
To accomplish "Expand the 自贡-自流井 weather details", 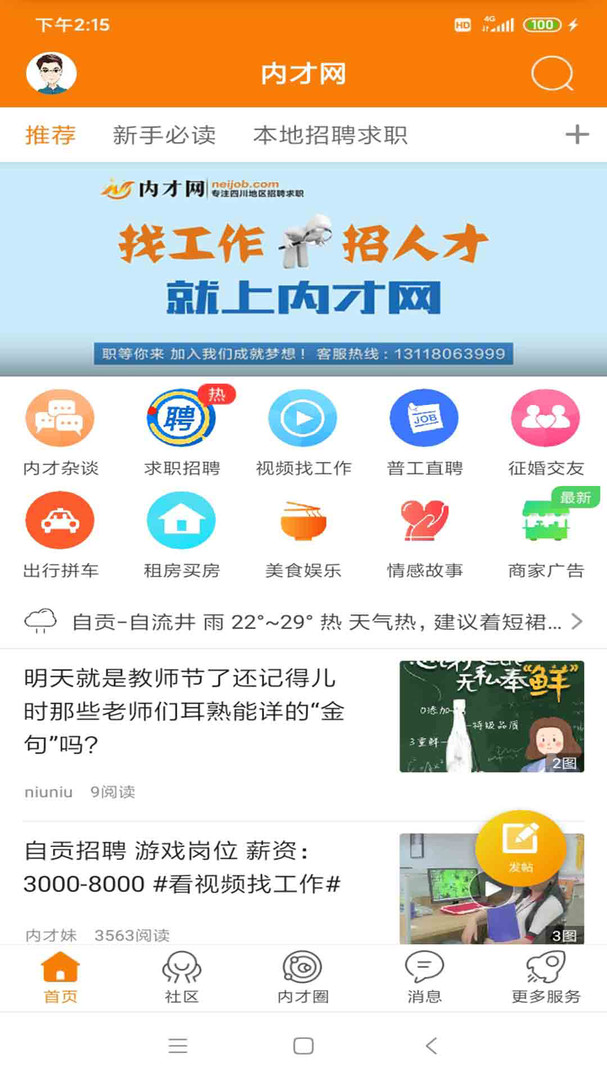I will [x=303, y=622].
